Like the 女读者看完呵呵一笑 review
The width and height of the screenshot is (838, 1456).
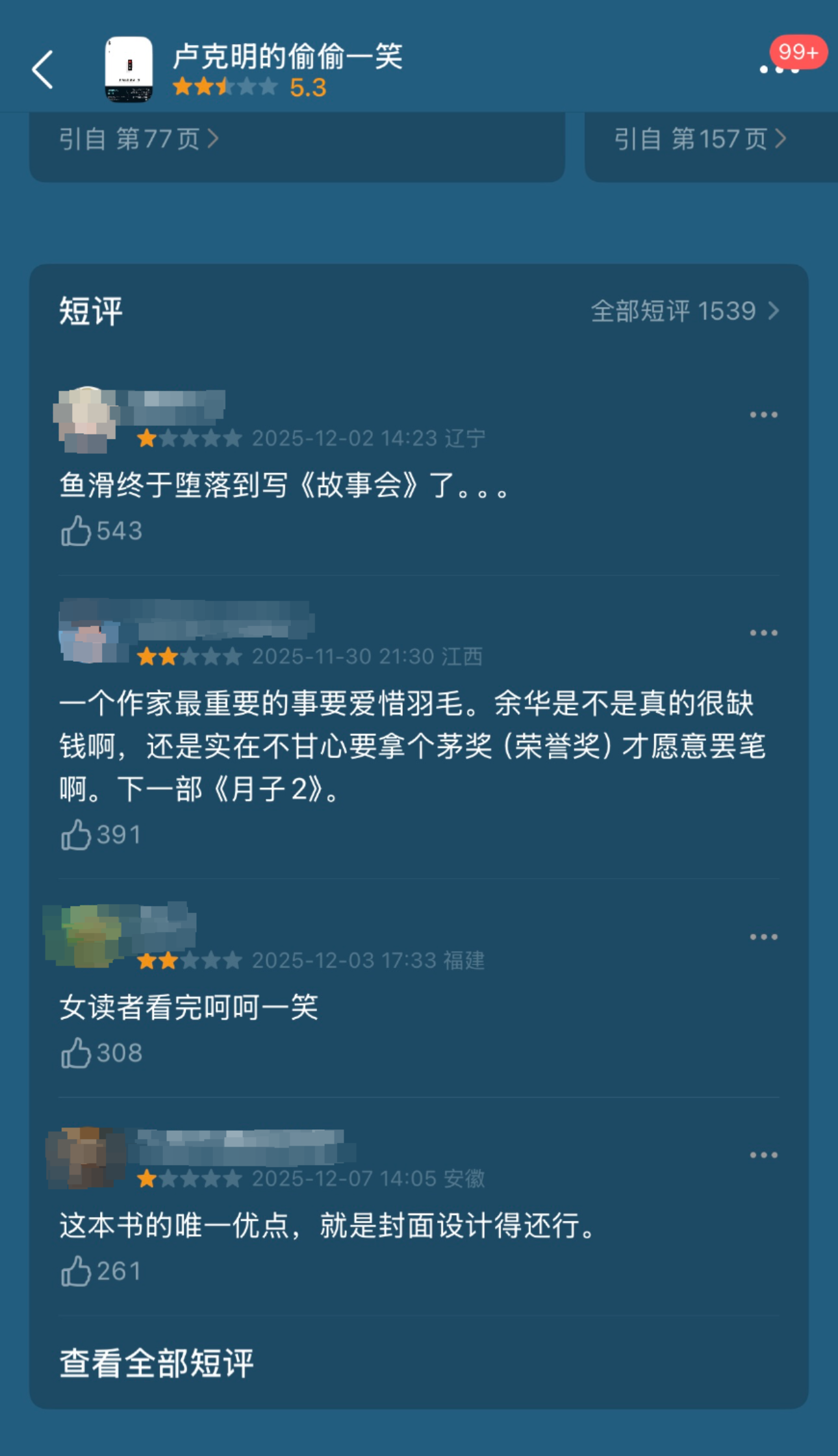click(77, 1053)
